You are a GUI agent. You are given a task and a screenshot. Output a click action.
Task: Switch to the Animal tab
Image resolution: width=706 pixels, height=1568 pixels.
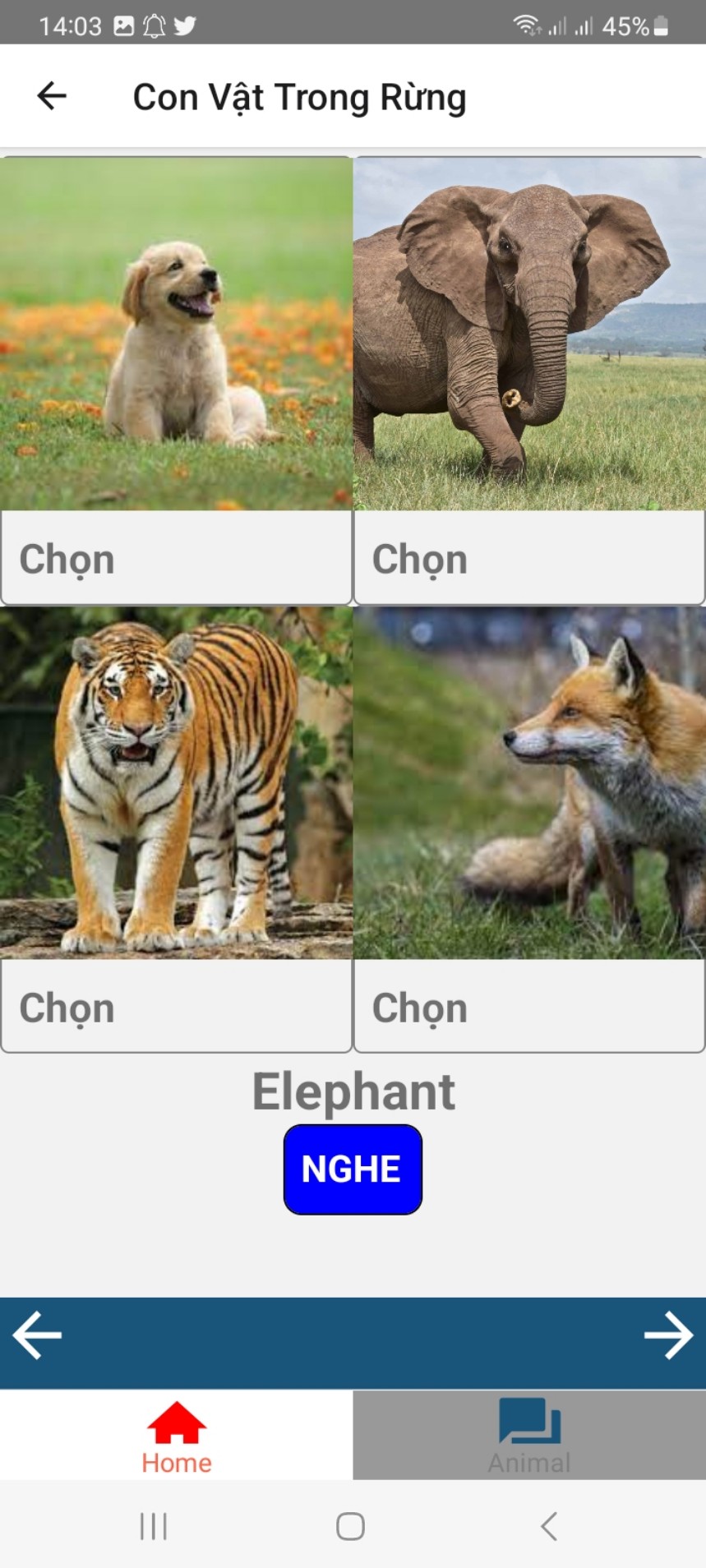(529, 1435)
